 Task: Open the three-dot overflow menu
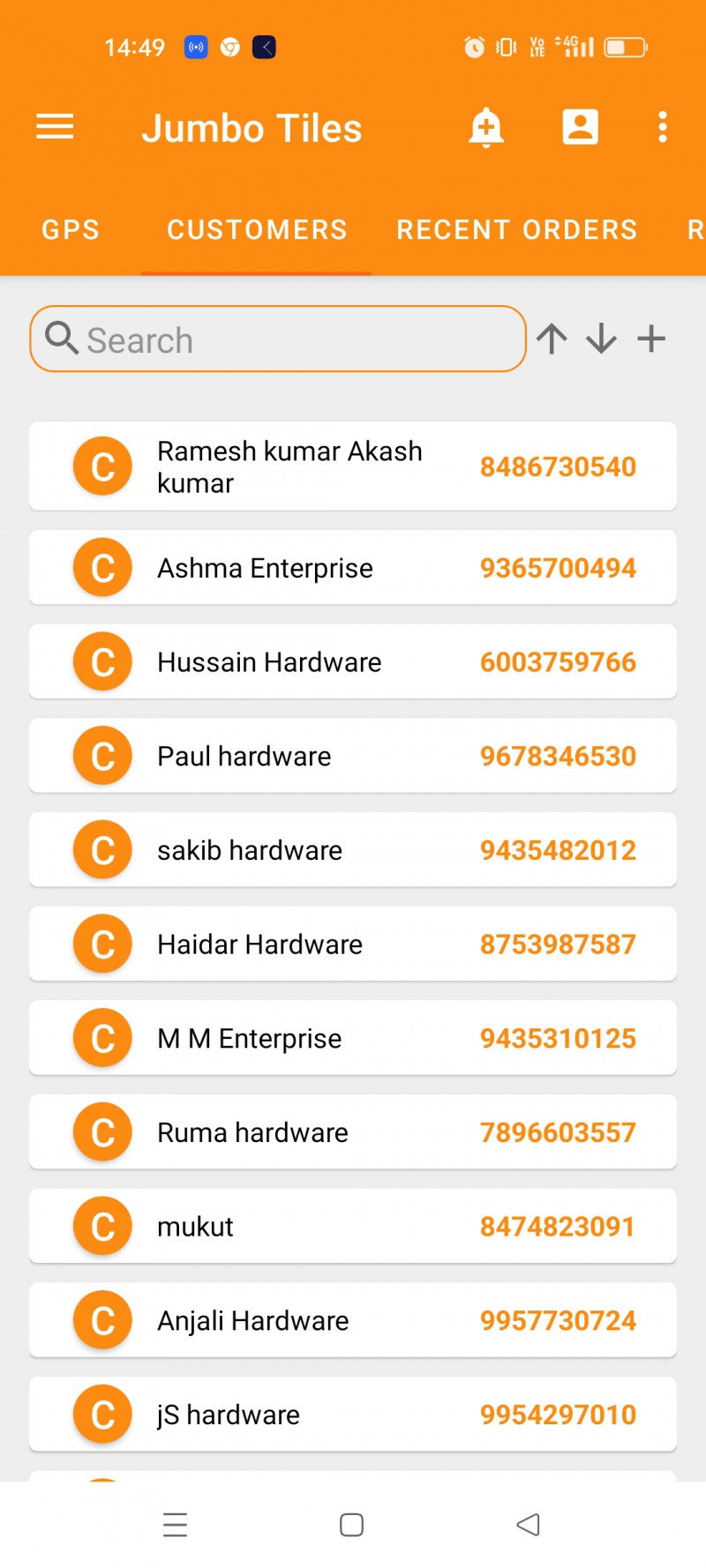point(663,127)
